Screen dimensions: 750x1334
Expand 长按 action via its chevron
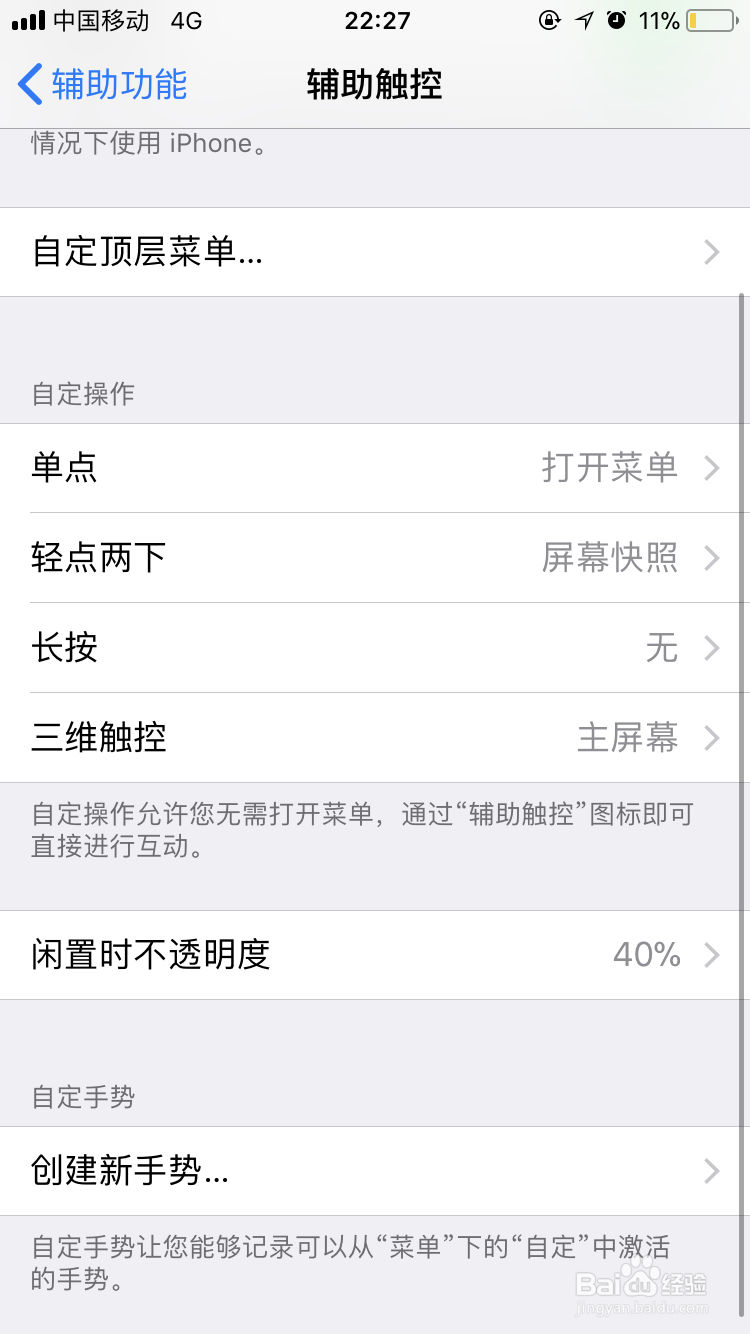point(712,648)
